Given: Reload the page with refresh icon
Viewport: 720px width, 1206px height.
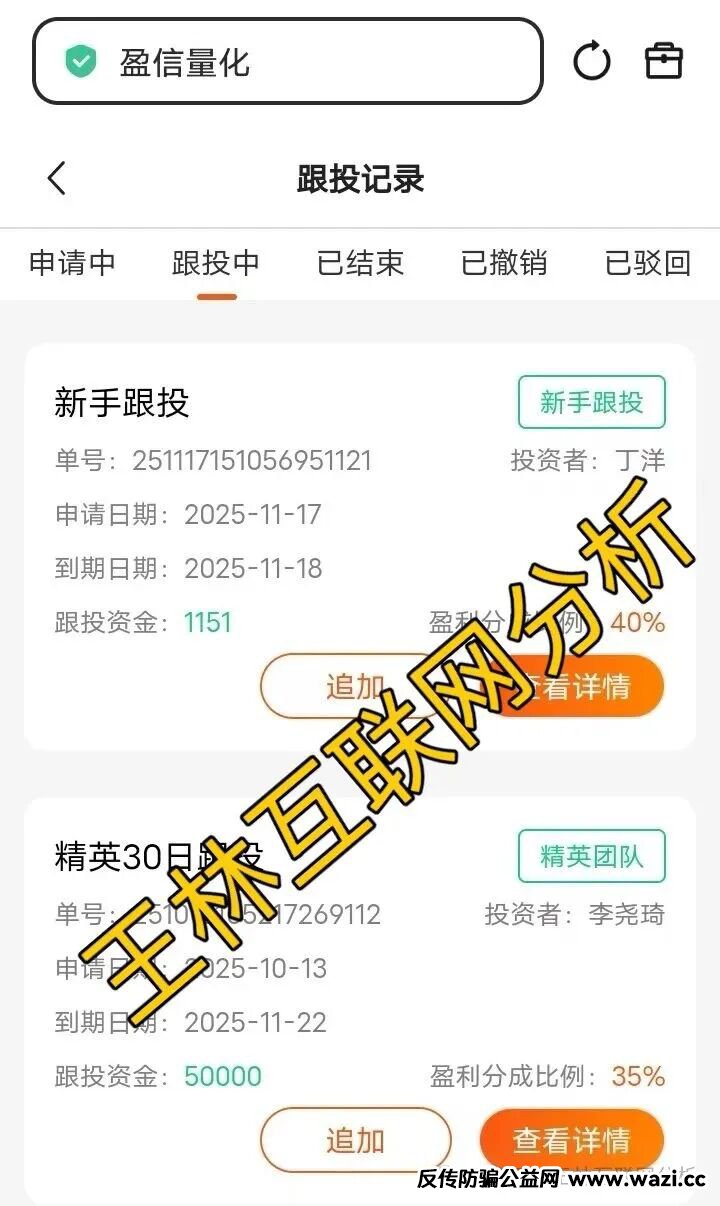Looking at the screenshot, I should (591, 62).
